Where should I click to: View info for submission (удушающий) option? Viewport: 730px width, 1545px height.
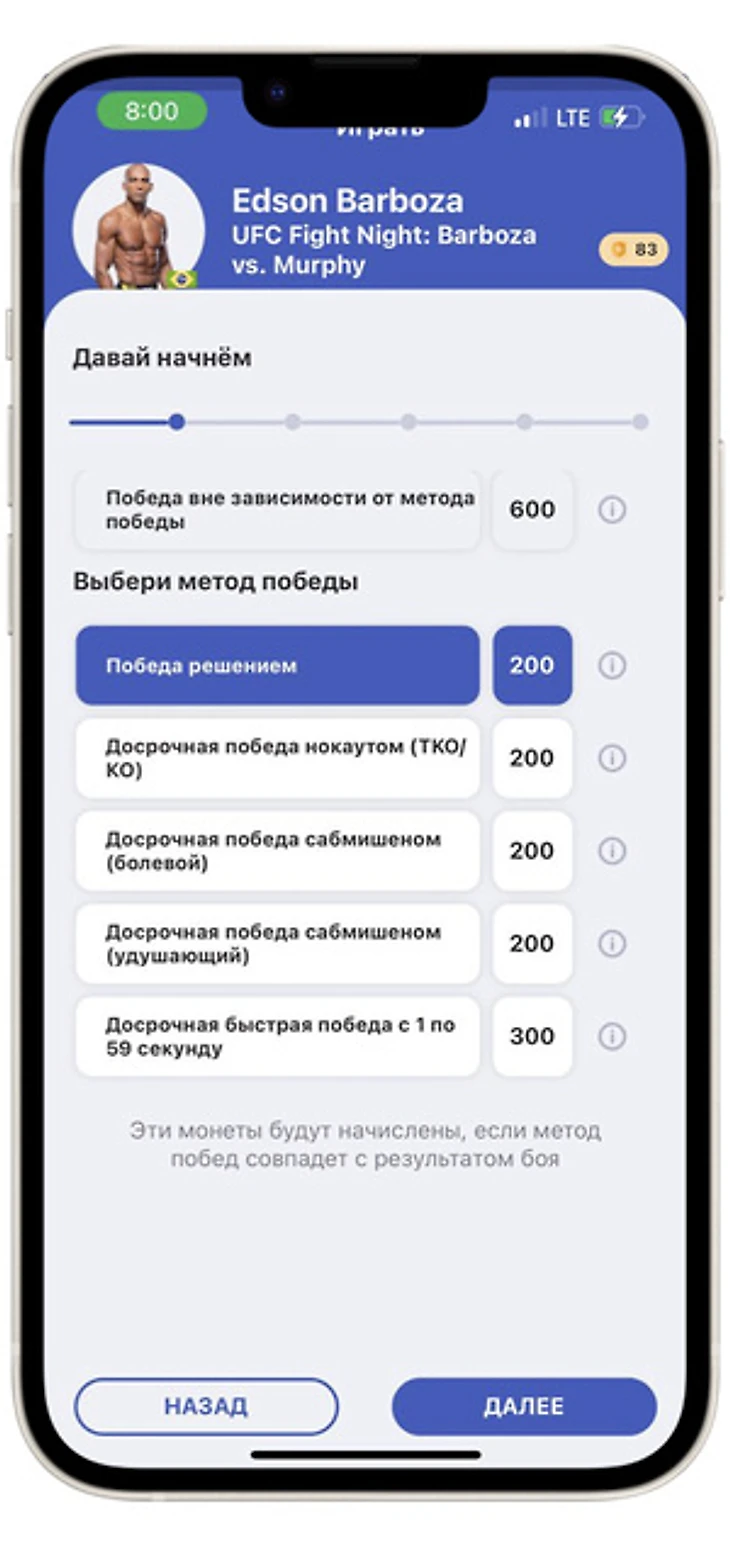pyautogui.click(x=612, y=944)
